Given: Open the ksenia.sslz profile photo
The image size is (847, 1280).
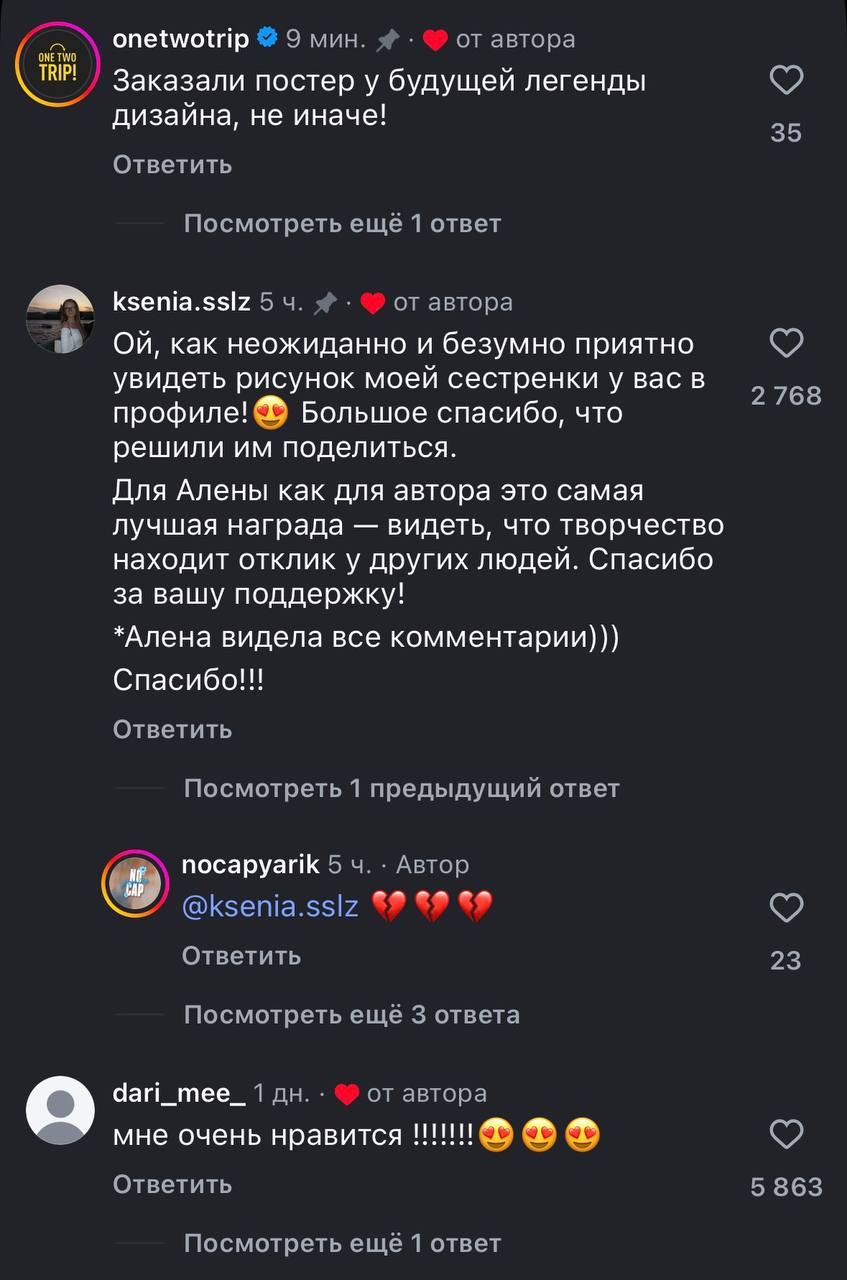Looking at the screenshot, I should coord(60,320).
